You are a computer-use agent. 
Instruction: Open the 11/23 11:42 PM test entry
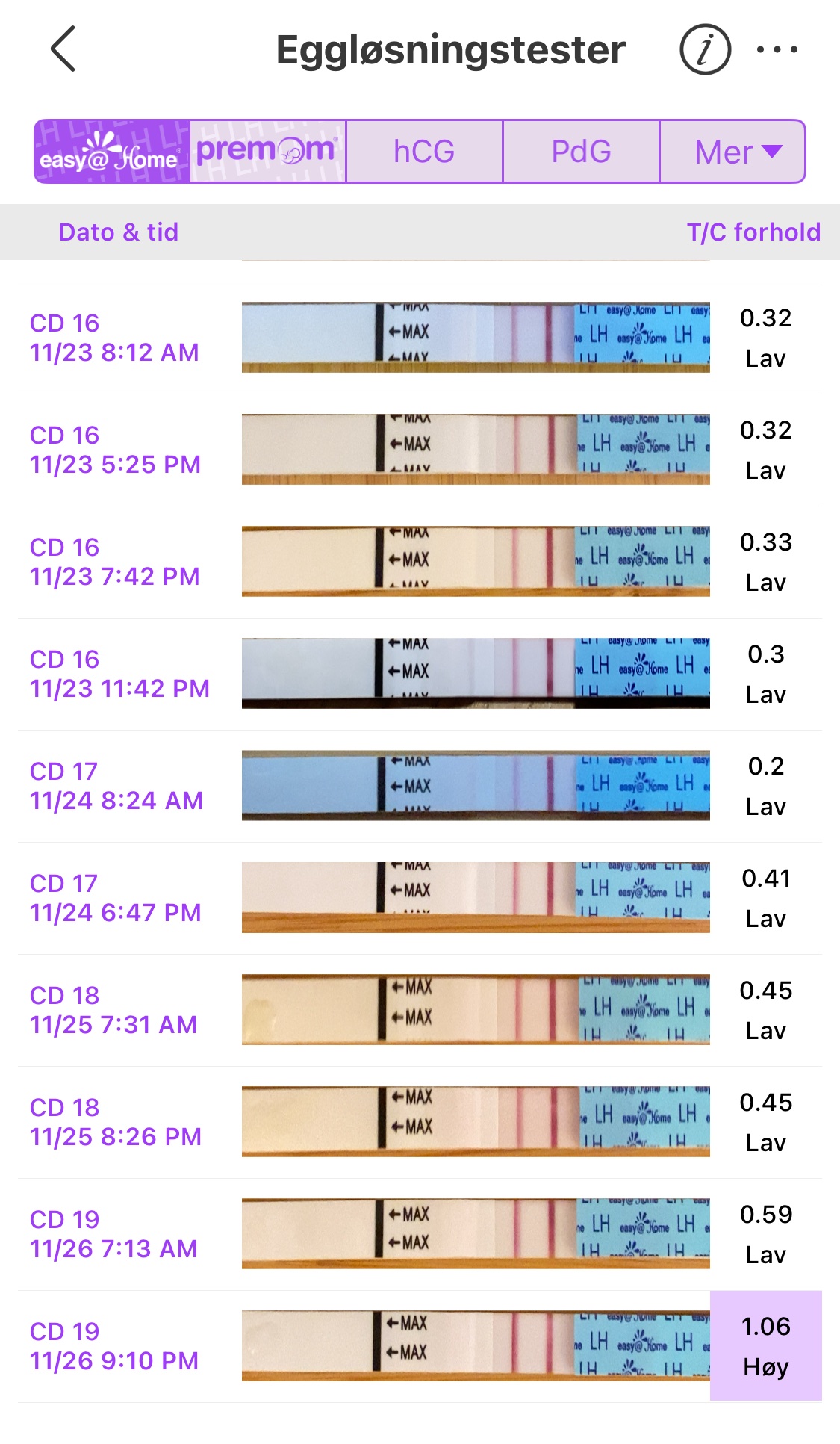point(420,674)
